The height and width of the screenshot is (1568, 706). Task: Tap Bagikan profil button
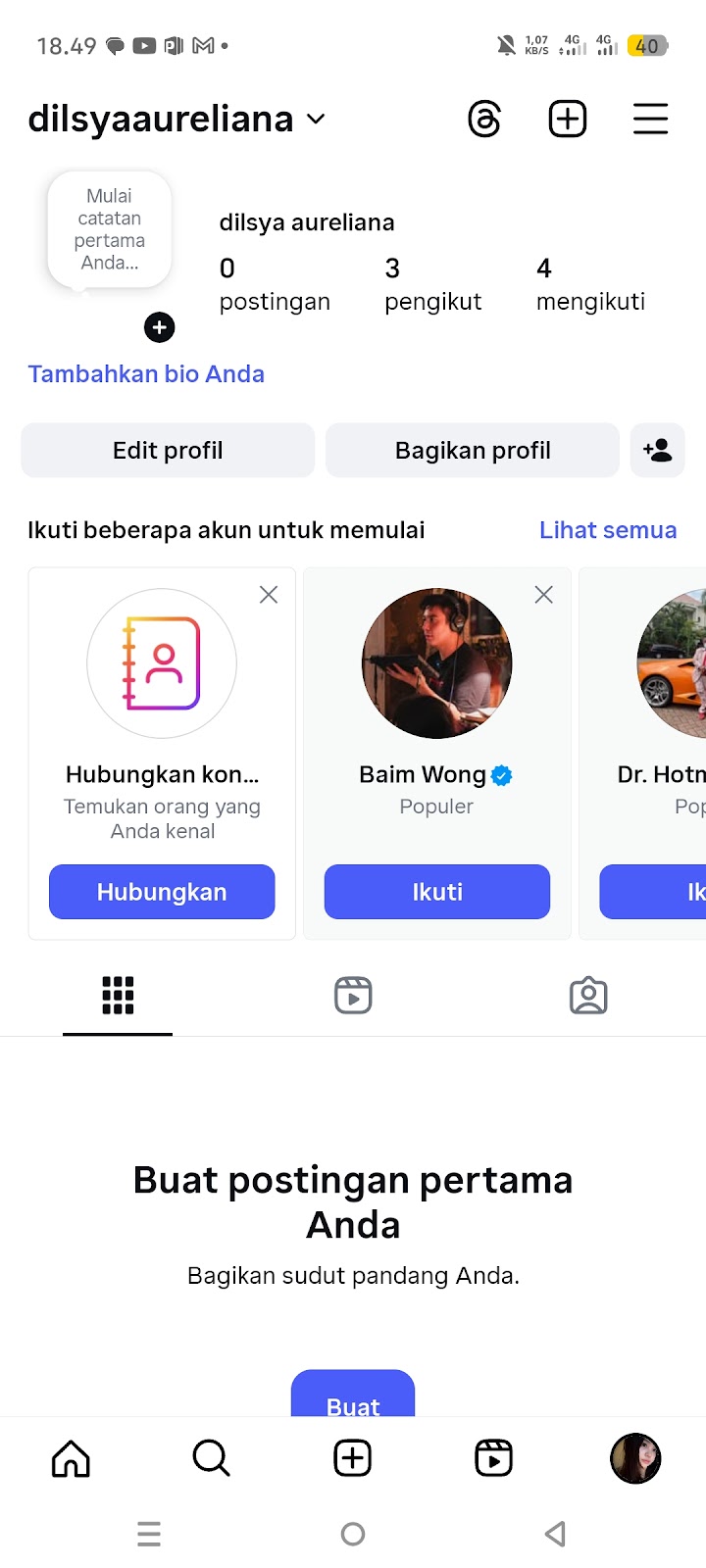(x=473, y=451)
